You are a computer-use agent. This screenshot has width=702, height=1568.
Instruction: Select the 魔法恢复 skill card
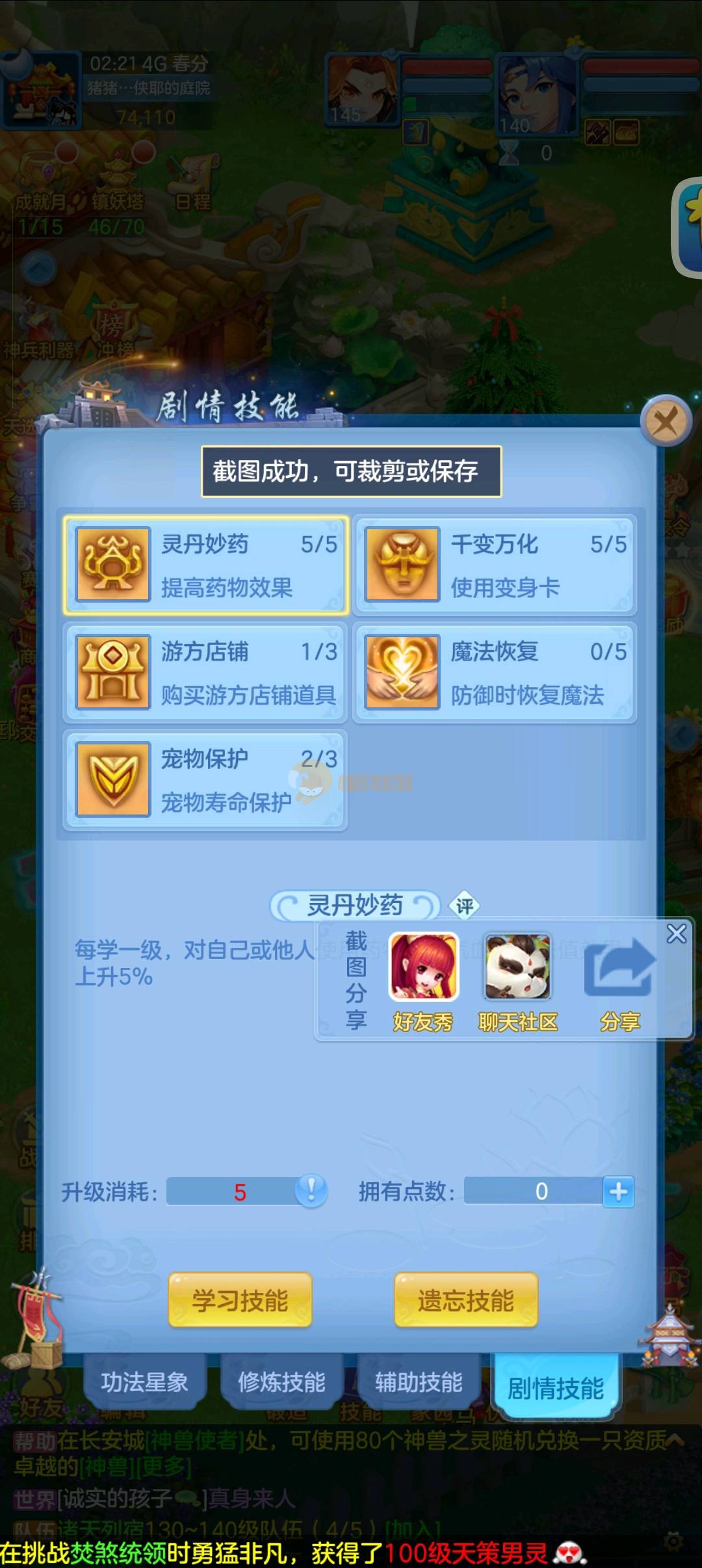pyautogui.click(x=495, y=672)
